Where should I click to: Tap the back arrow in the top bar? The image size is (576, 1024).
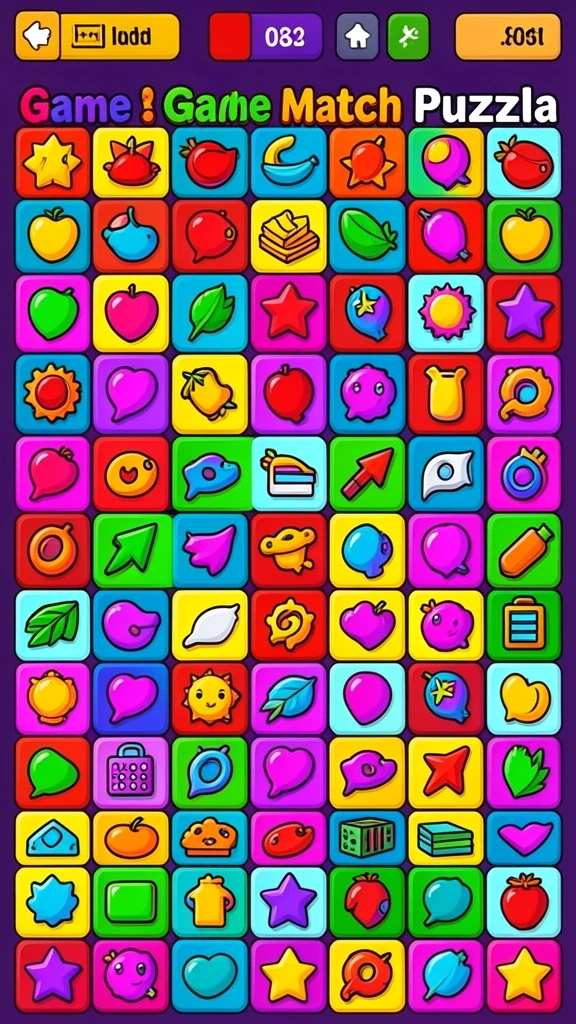pyautogui.click(x=37, y=37)
